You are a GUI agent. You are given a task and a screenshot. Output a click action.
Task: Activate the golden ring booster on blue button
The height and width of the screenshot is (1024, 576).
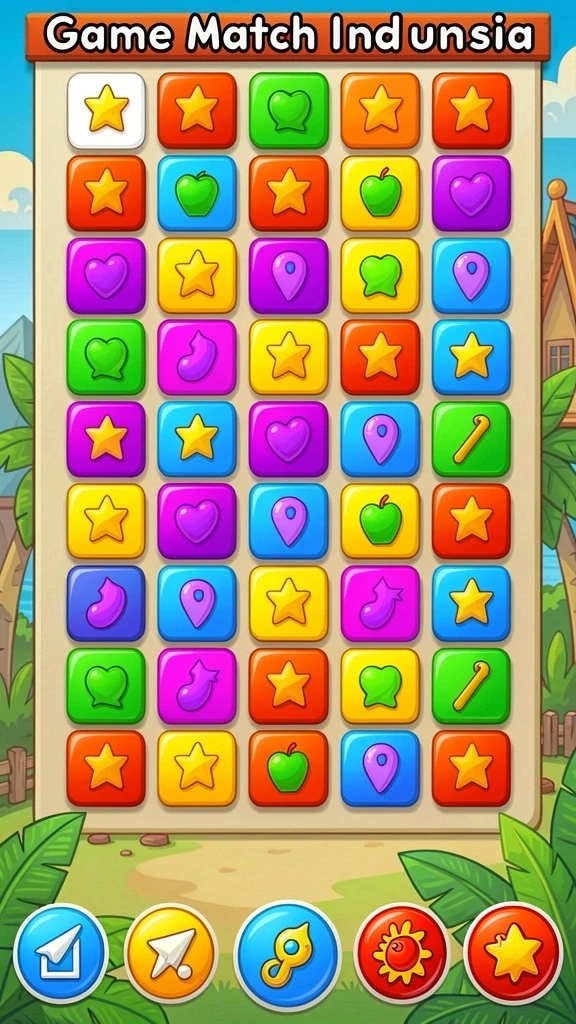[287, 954]
